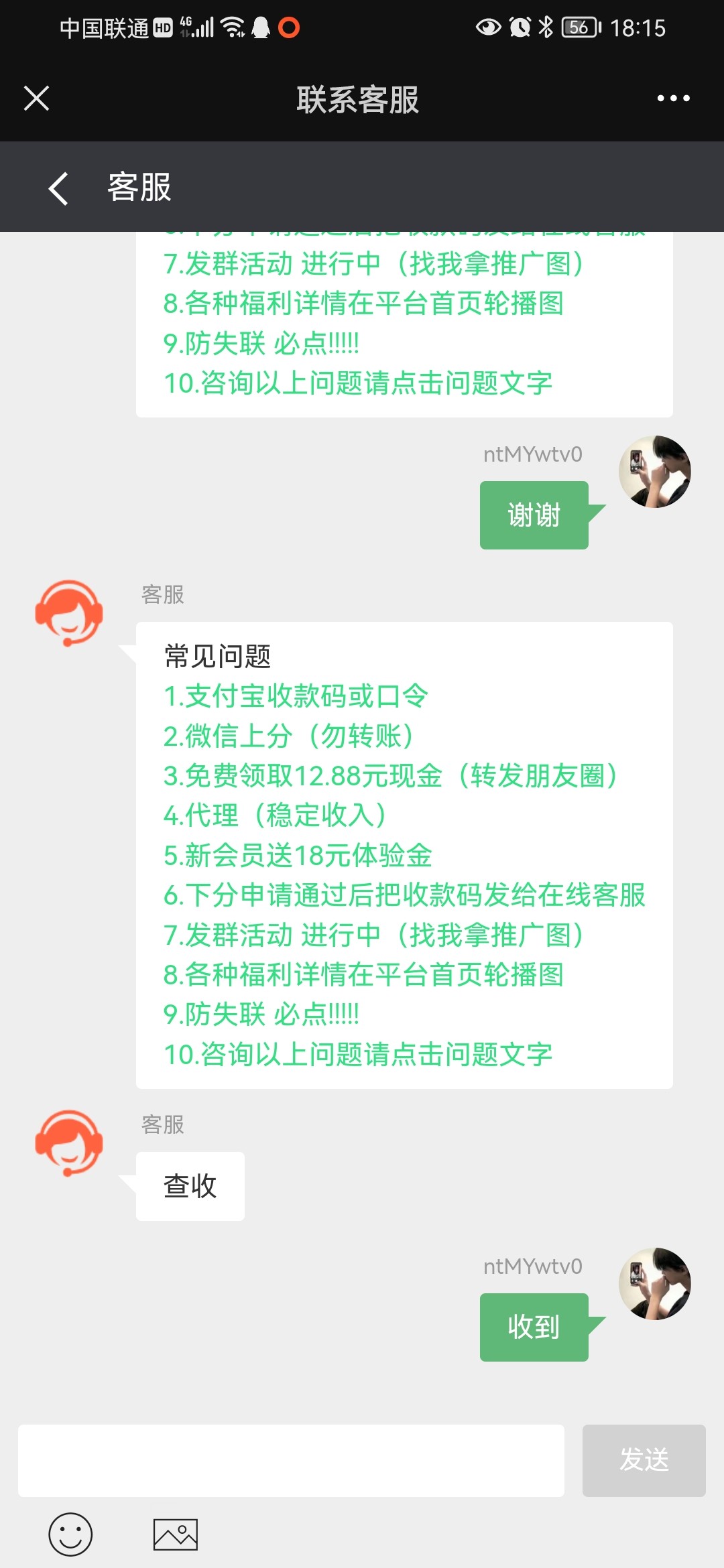724x1568 pixels.
Task: Go back using the left chevron arrow
Action: [58, 188]
